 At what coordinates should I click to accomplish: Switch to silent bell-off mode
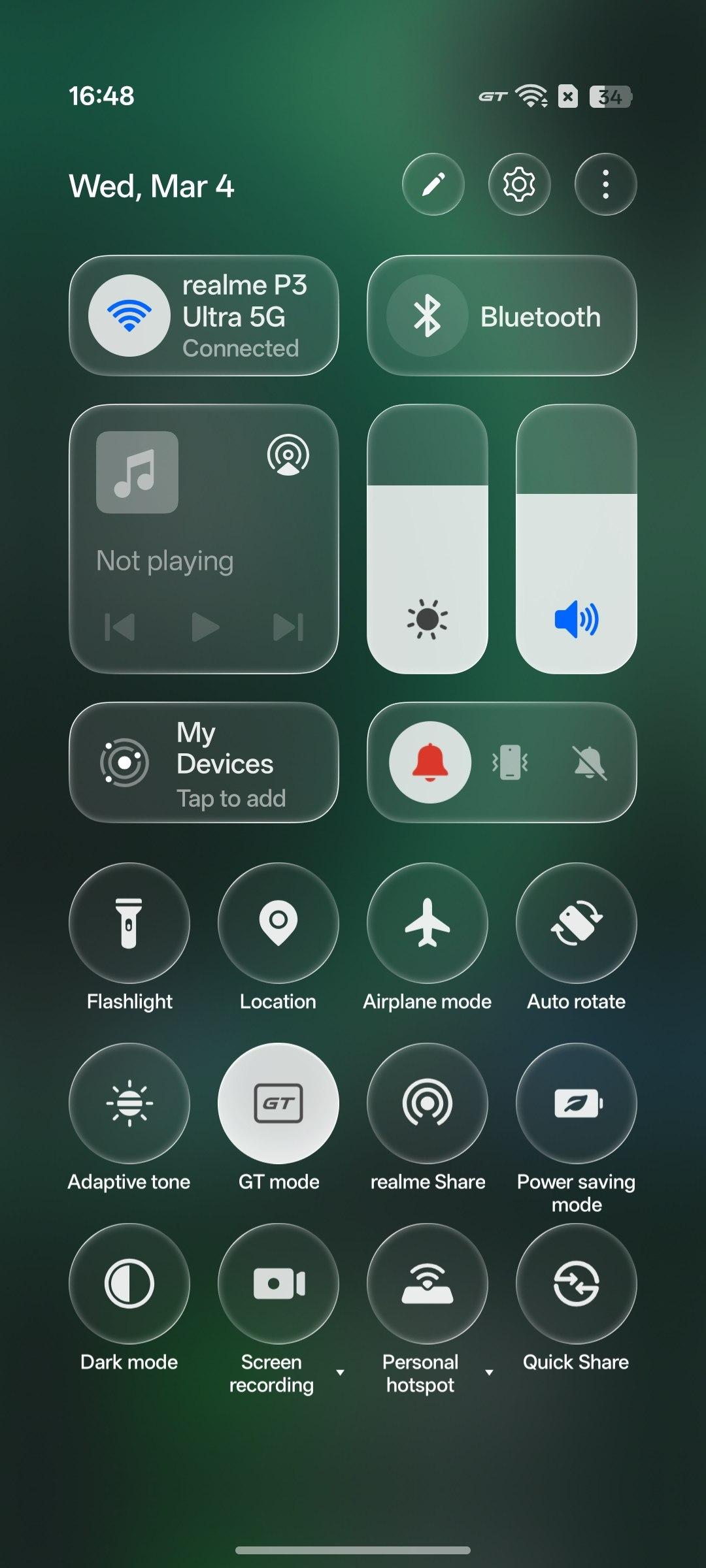point(589,762)
